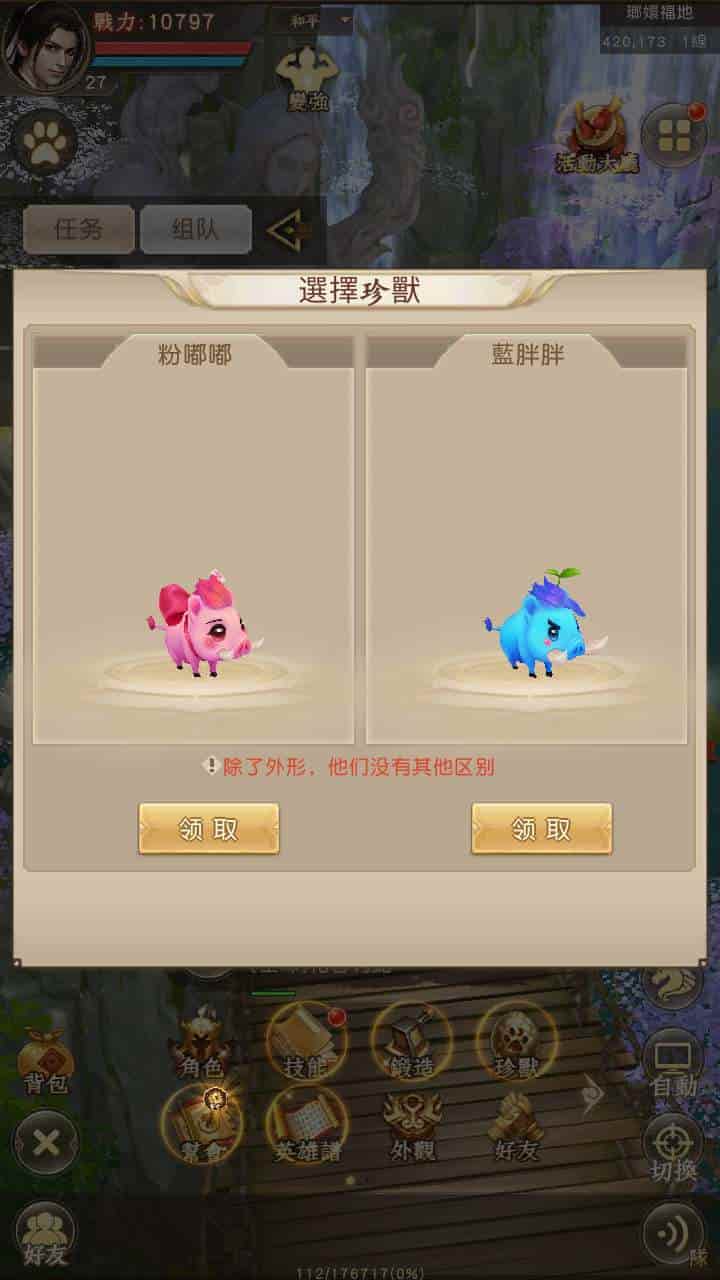The width and height of the screenshot is (720, 1280).
Task: Switch to the 组队 (team) tab
Action: (x=197, y=227)
